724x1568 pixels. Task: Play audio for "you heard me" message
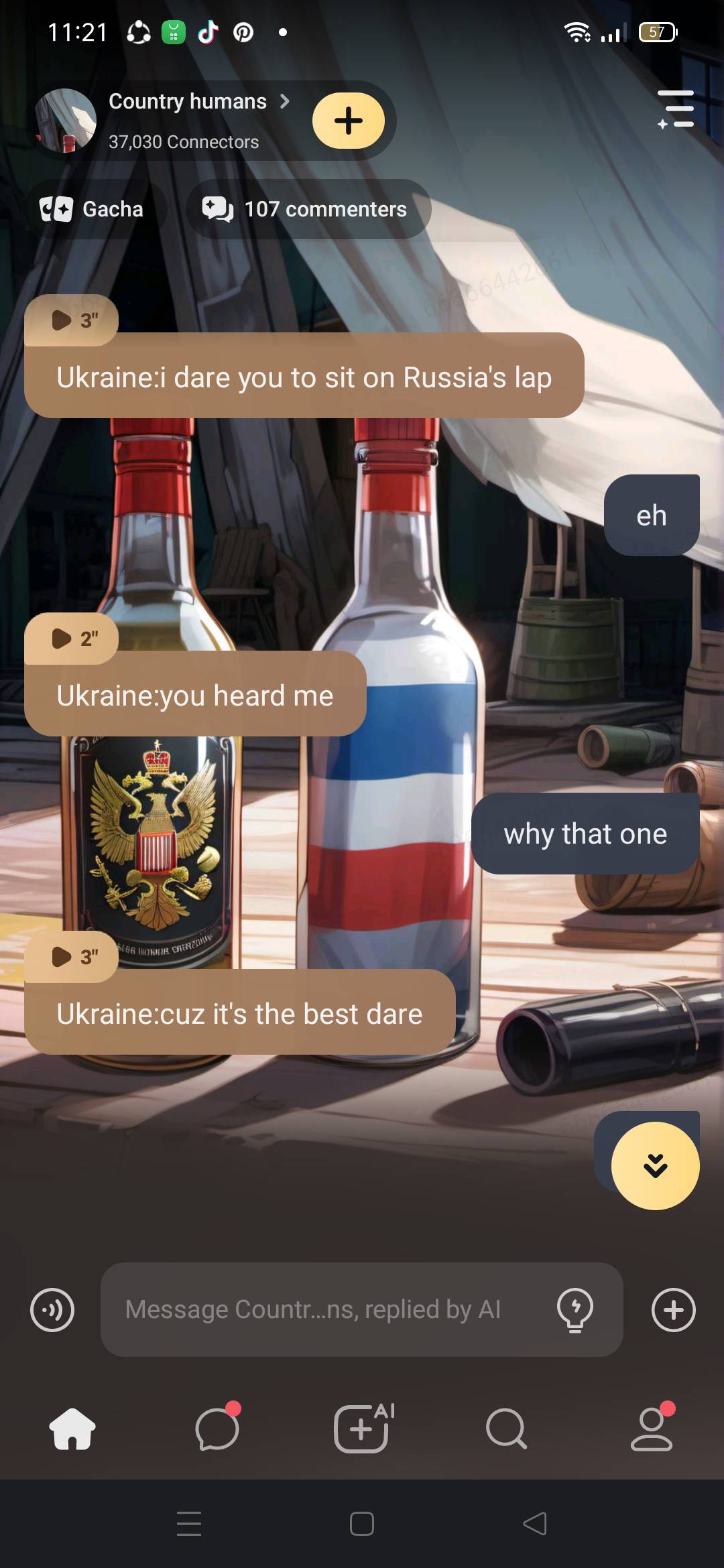[x=72, y=639]
